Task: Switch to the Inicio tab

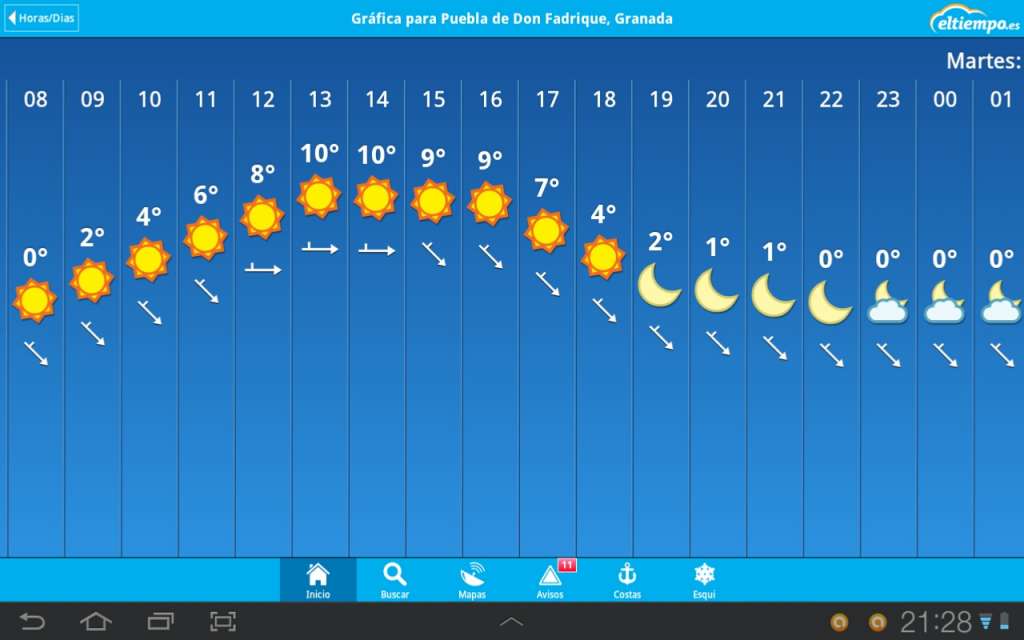Action: [318, 580]
